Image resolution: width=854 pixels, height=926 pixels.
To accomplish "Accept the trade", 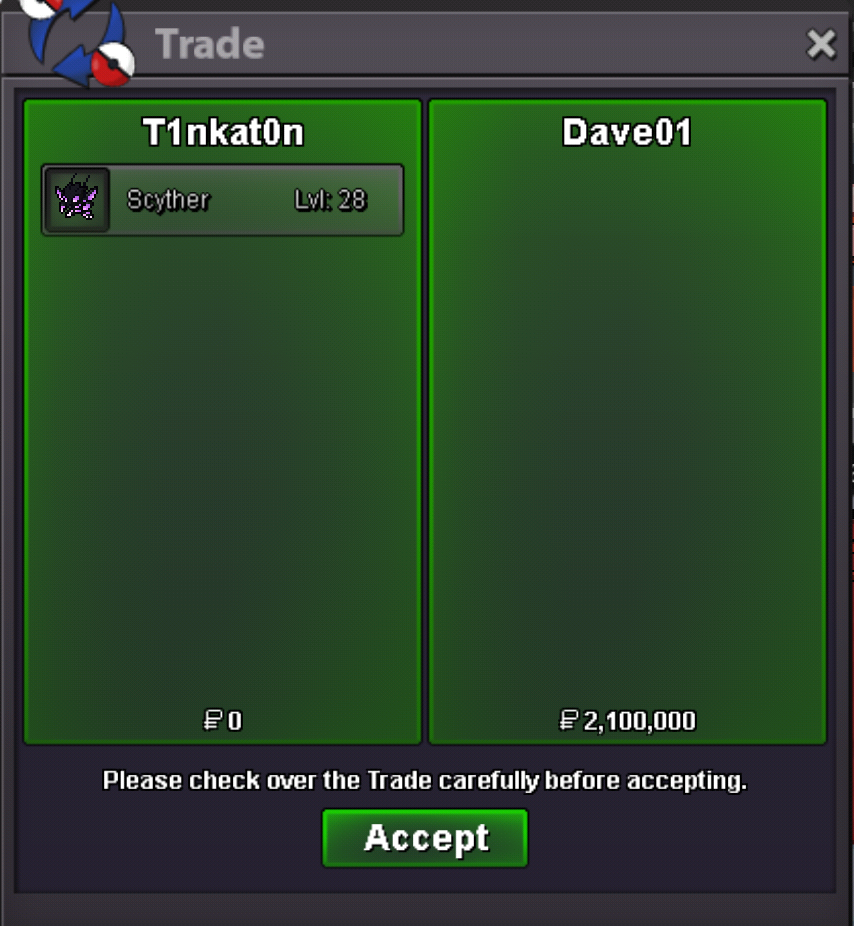I will 425,838.
